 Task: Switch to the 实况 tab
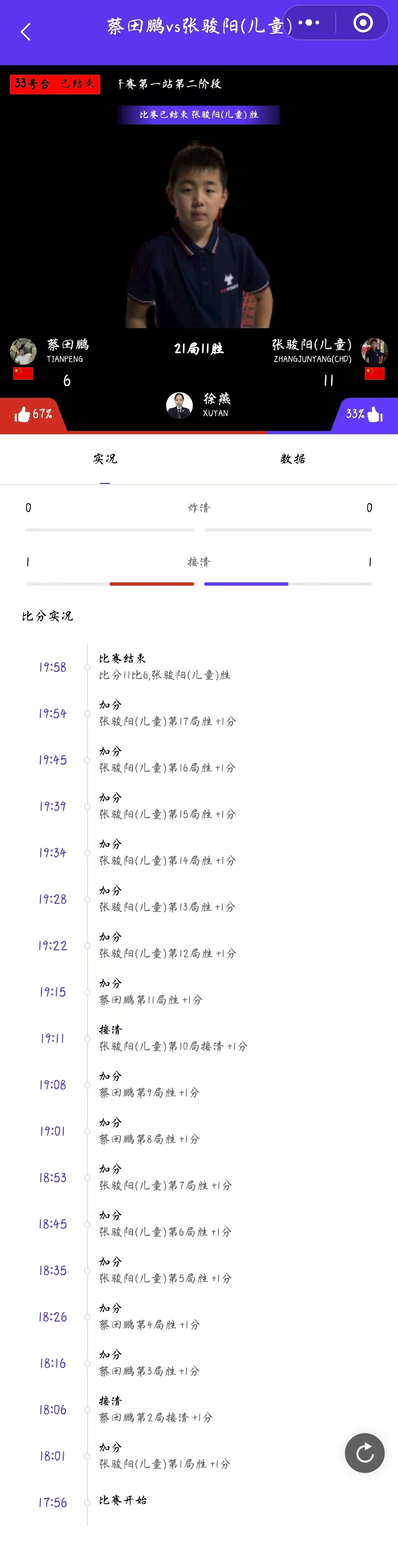[105, 459]
